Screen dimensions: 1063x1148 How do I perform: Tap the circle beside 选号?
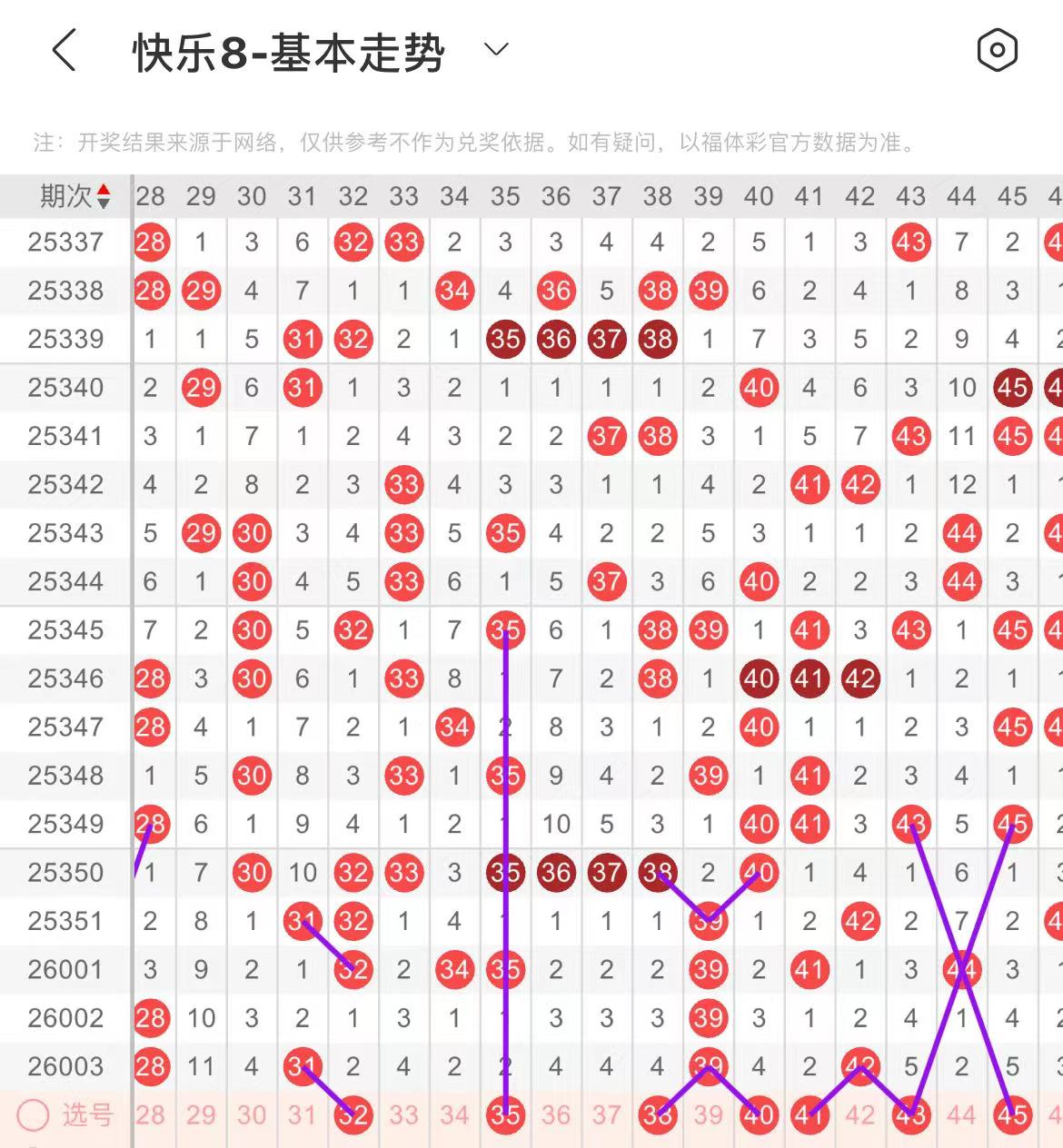coord(34,1114)
